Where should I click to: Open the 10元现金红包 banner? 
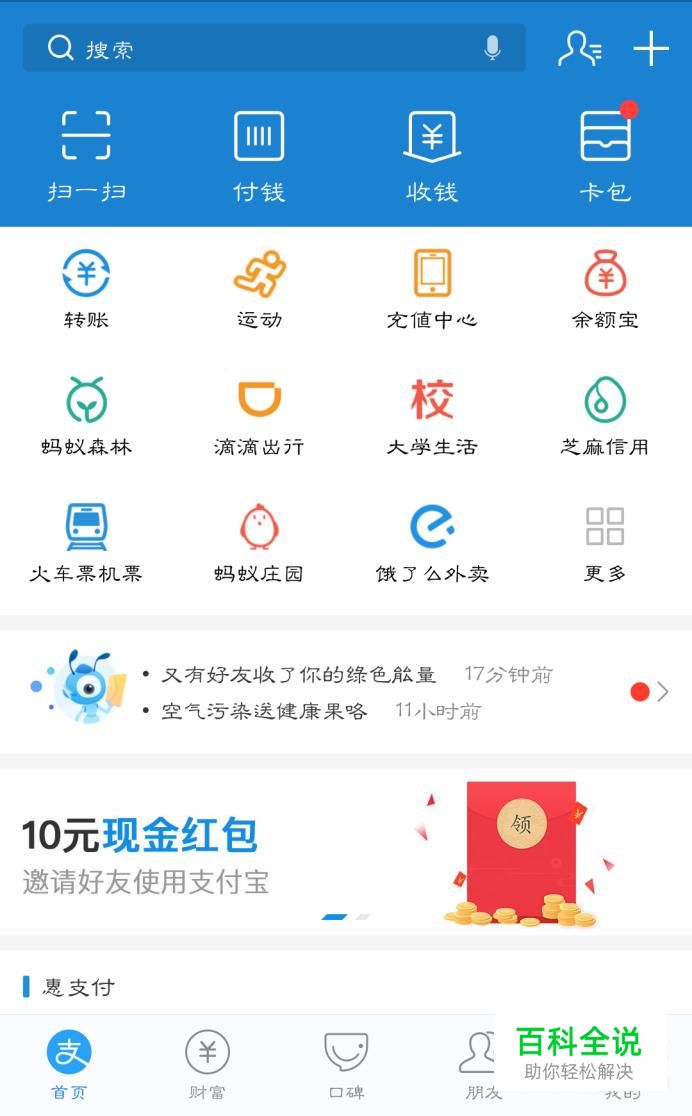click(346, 852)
